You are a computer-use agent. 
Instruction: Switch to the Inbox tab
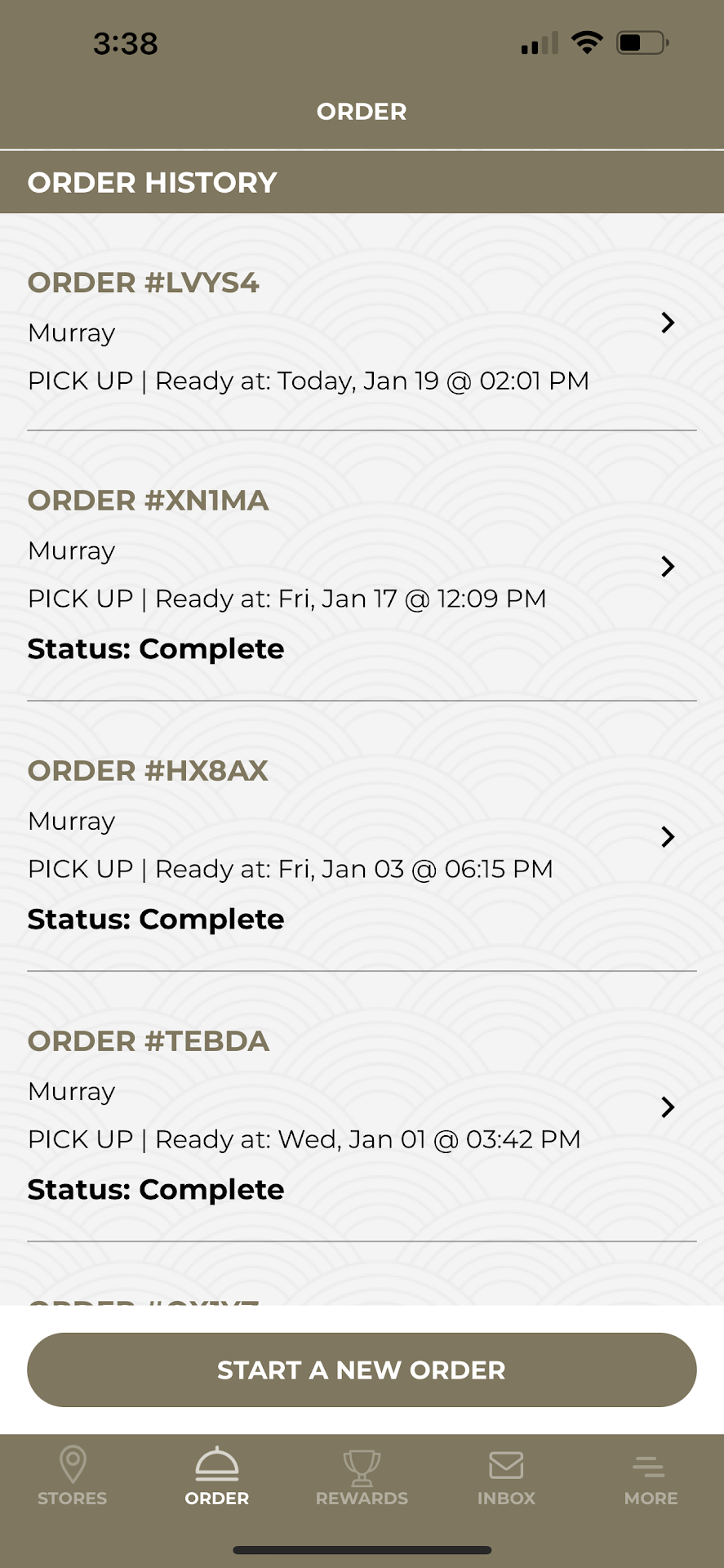click(506, 1476)
